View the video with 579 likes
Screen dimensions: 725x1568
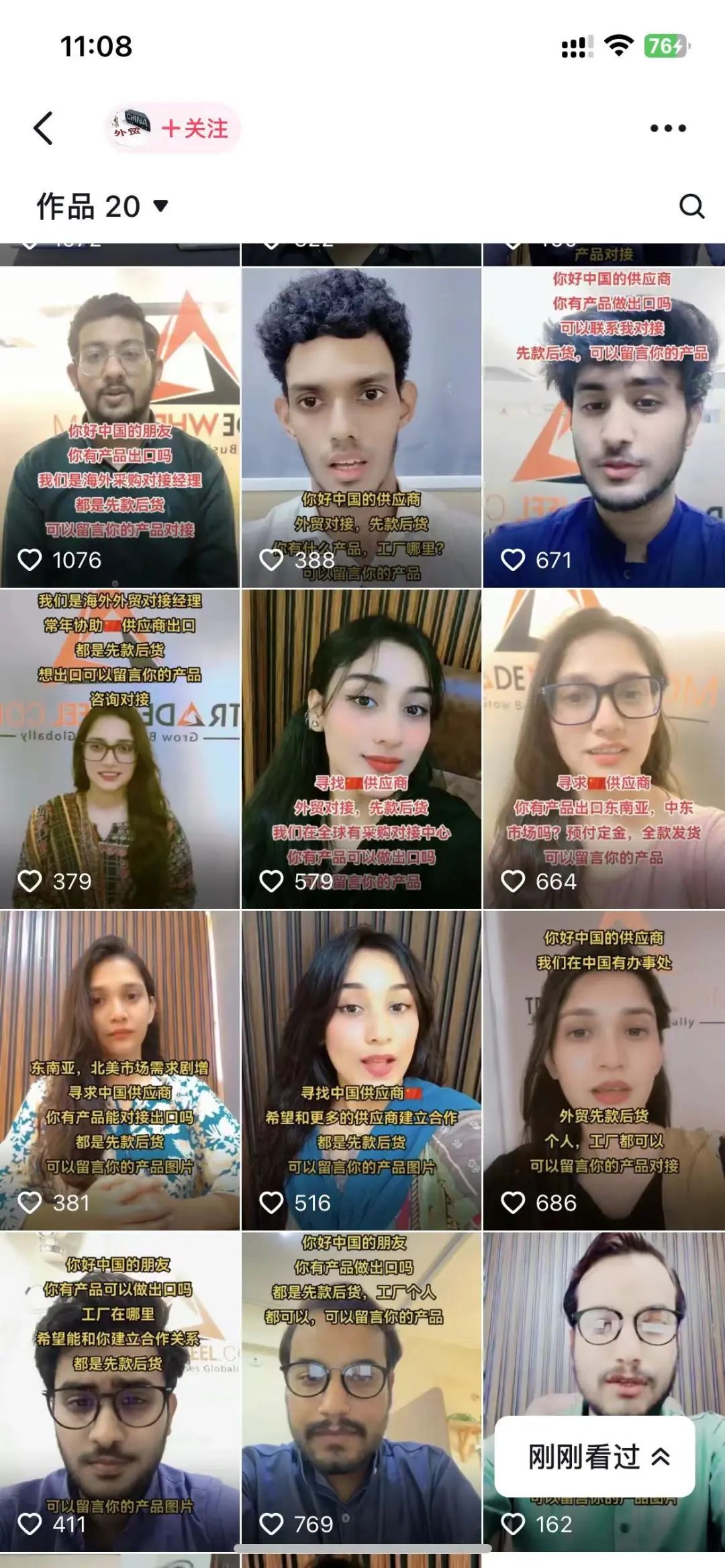click(x=361, y=749)
